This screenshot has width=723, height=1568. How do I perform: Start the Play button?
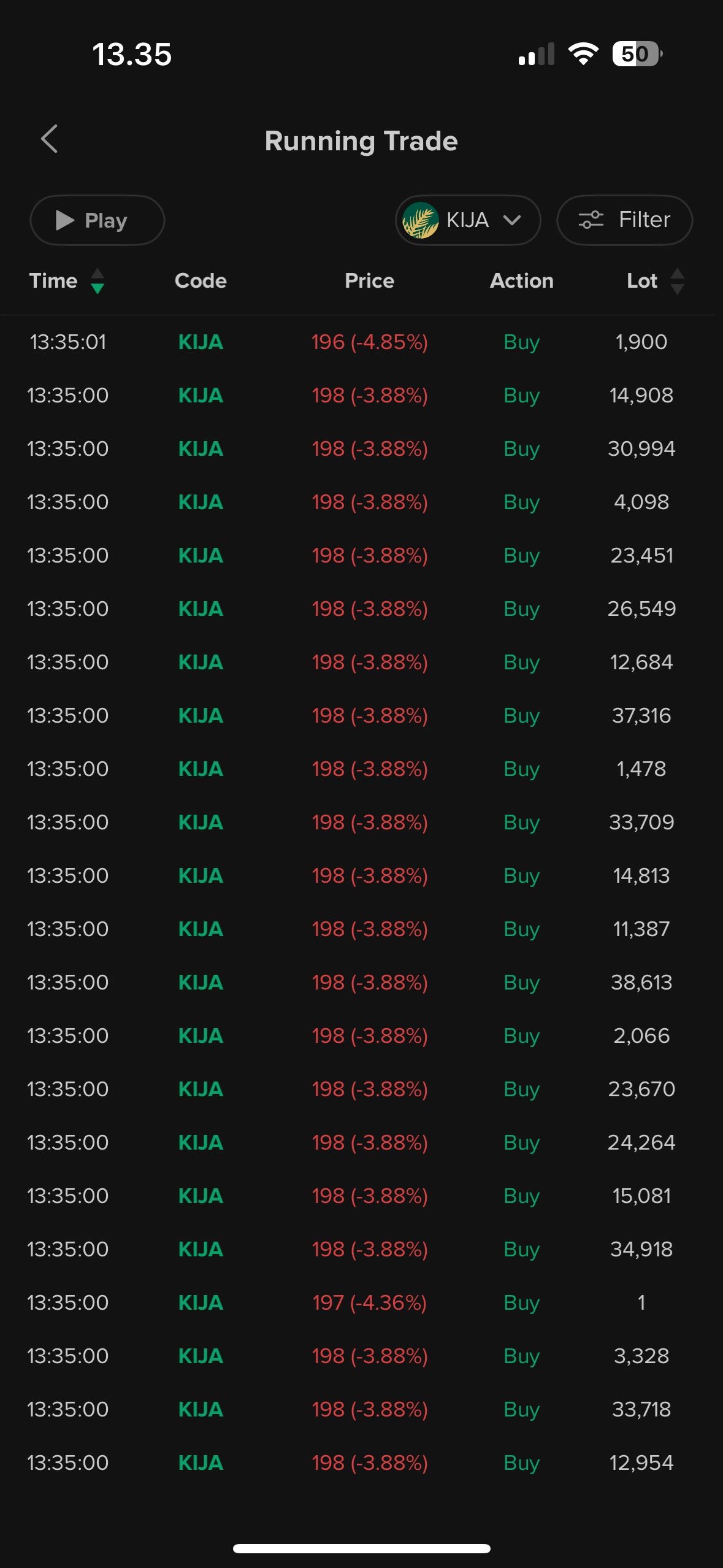click(97, 220)
